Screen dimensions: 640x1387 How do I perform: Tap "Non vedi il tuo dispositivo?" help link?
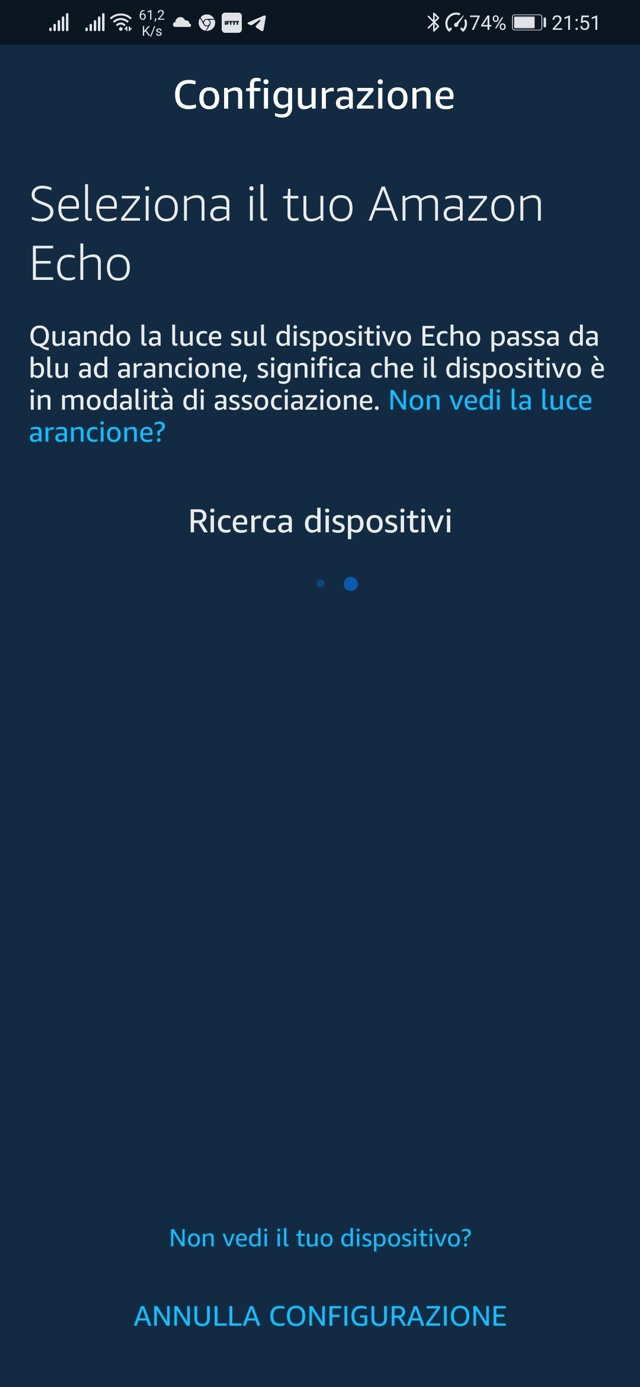(x=320, y=1238)
